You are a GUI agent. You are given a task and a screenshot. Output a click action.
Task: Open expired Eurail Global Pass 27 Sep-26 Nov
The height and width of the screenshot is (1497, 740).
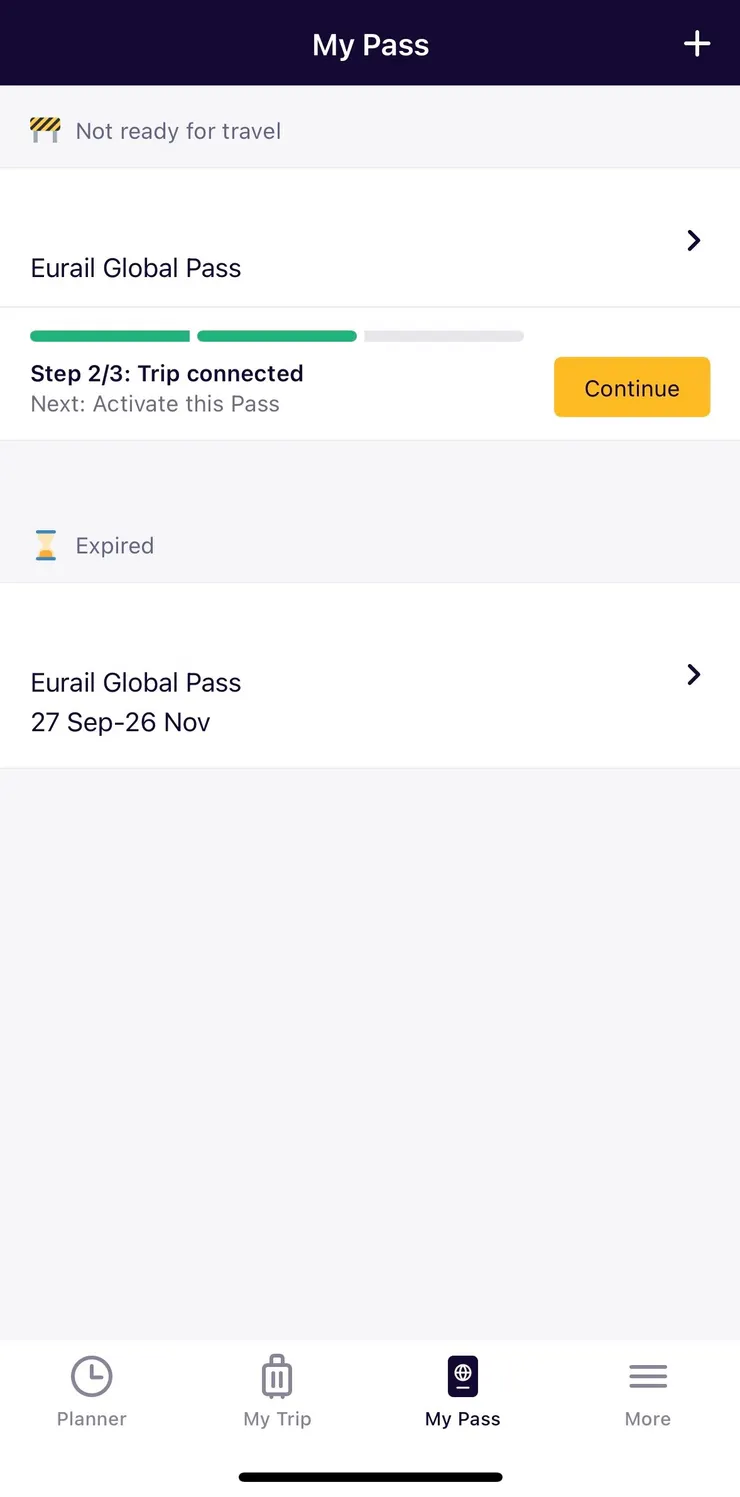click(369, 677)
